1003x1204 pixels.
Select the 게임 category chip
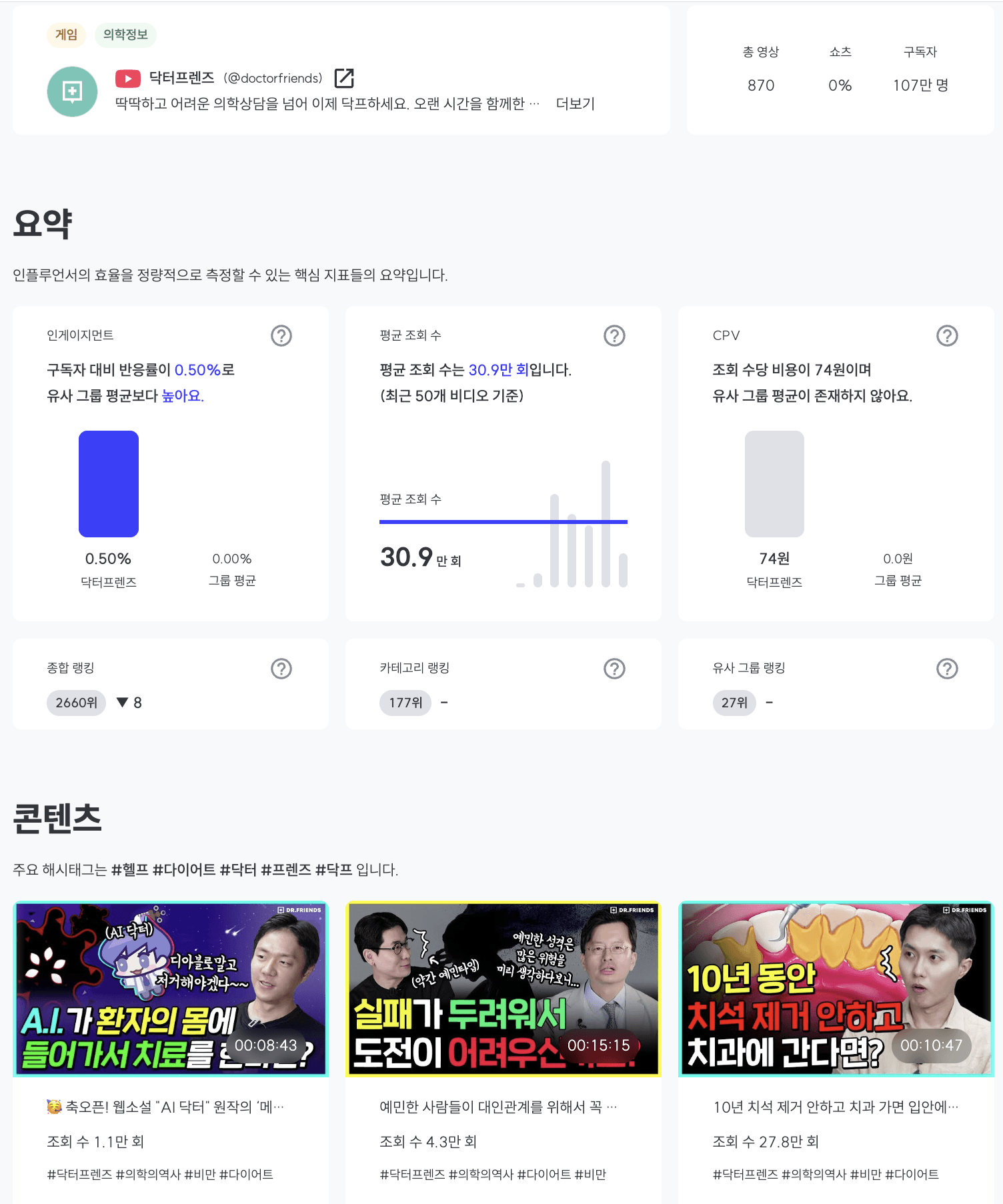pyautogui.click(x=66, y=35)
